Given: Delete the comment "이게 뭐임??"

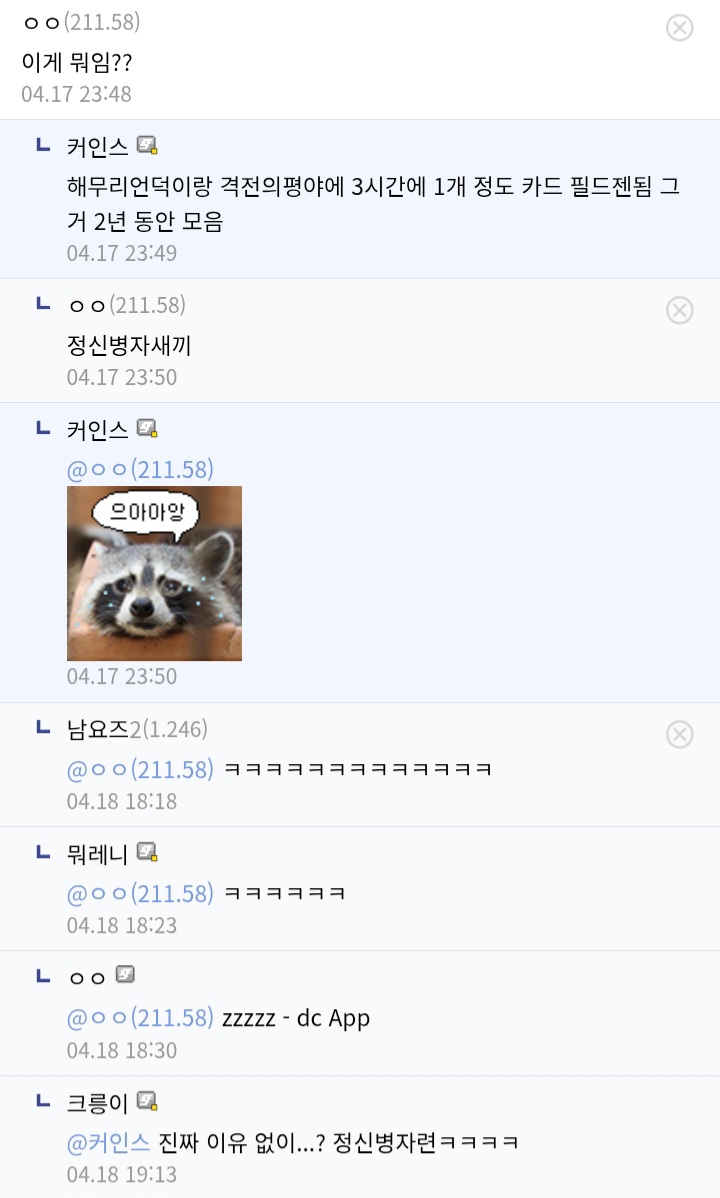Looking at the screenshot, I should pyautogui.click(x=679, y=28).
